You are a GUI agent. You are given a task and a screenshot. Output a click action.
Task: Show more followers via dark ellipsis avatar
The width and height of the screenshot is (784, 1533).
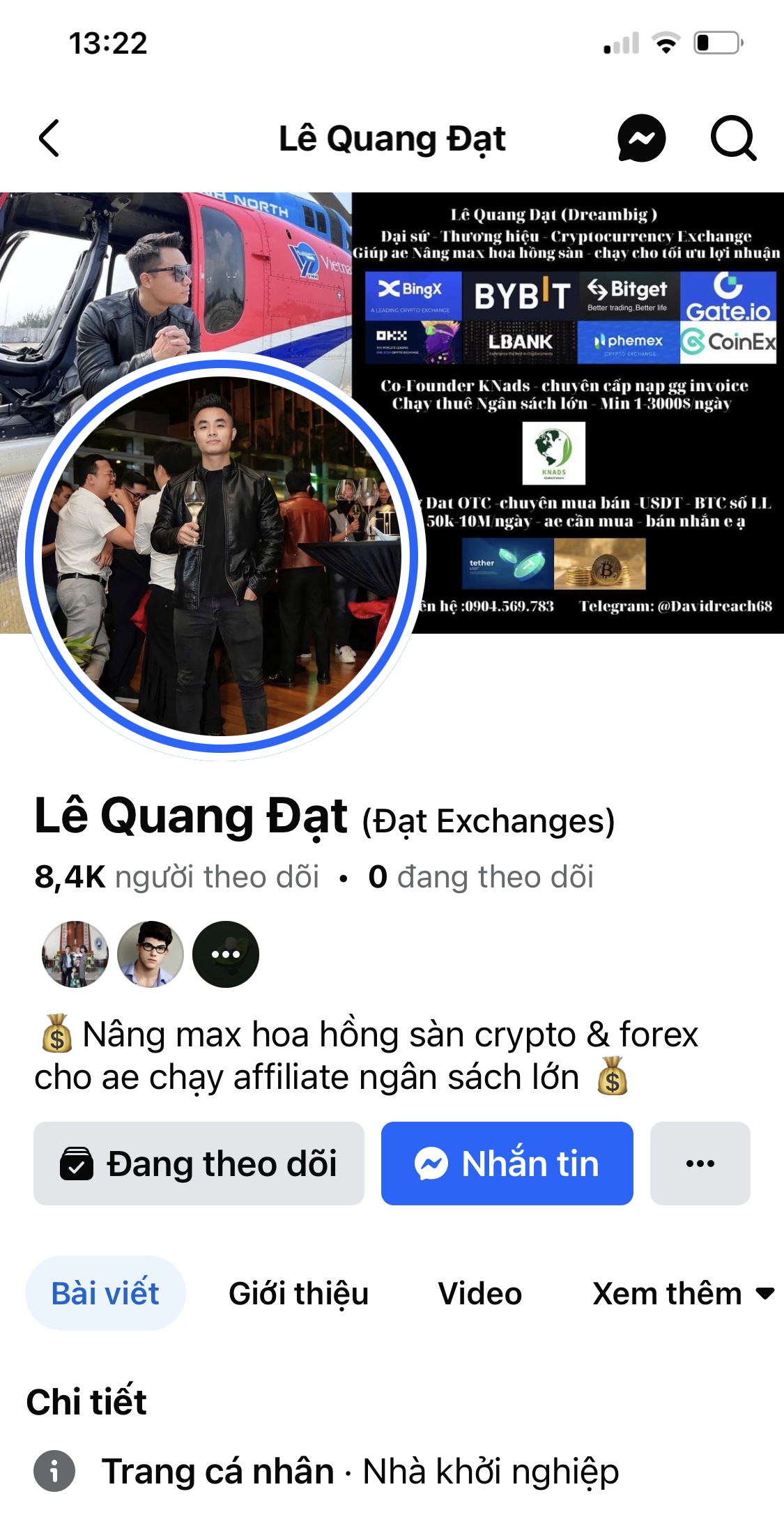coord(225,954)
